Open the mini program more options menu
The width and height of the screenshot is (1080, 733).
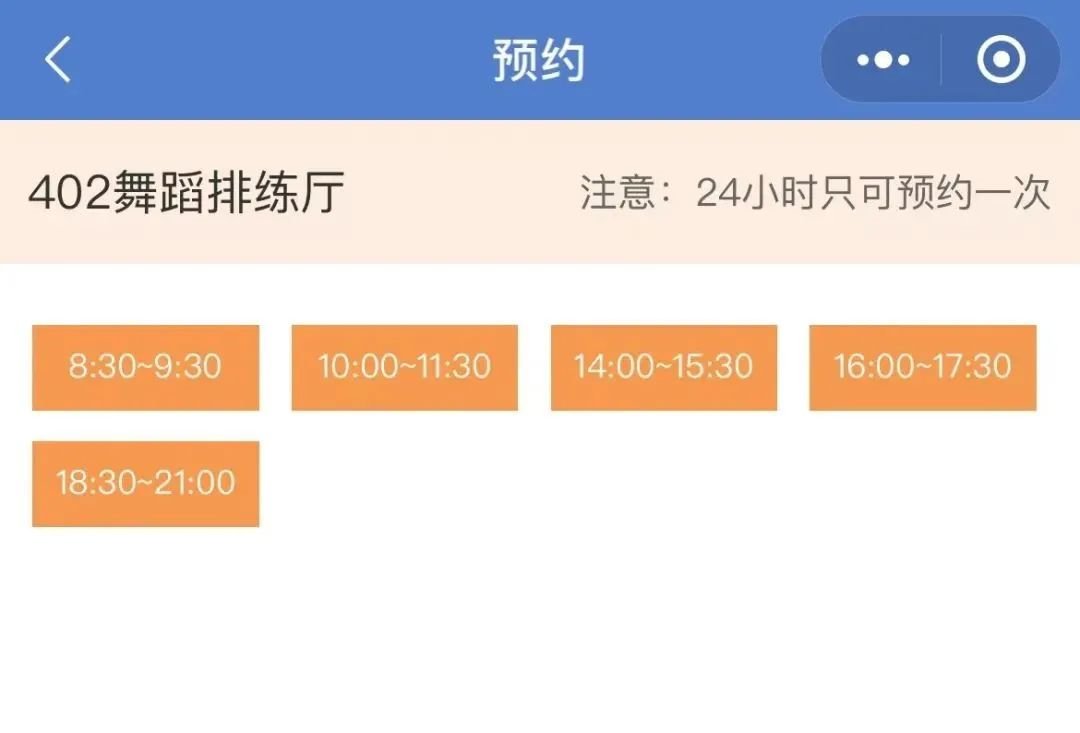pos(883,60)
